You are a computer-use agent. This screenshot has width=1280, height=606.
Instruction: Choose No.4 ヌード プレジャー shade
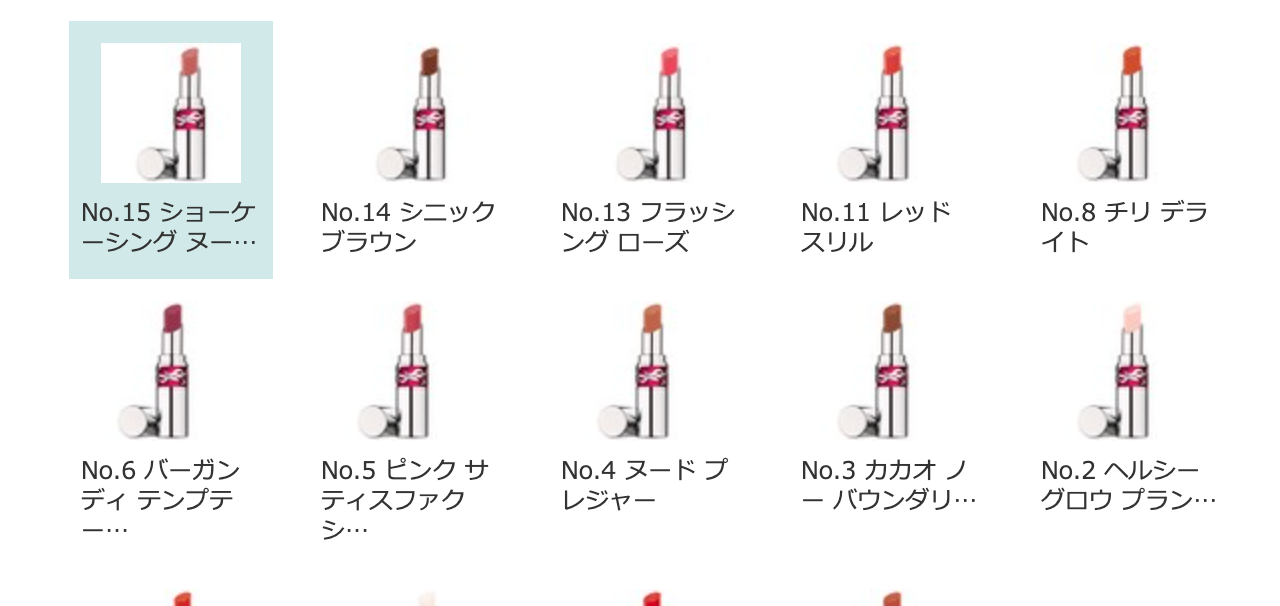[651, 372]
